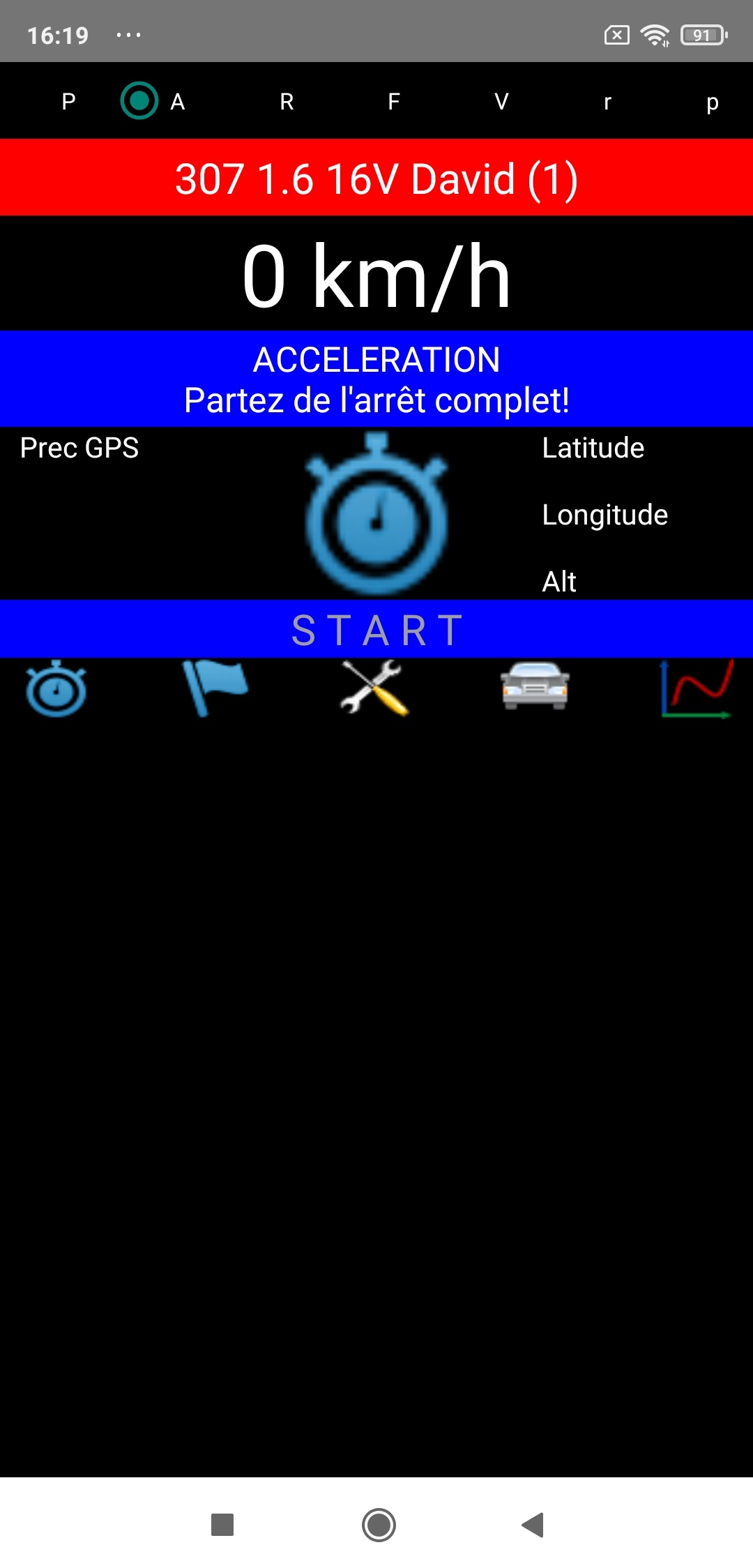Open the small stopwatch icon

(56, 689)
